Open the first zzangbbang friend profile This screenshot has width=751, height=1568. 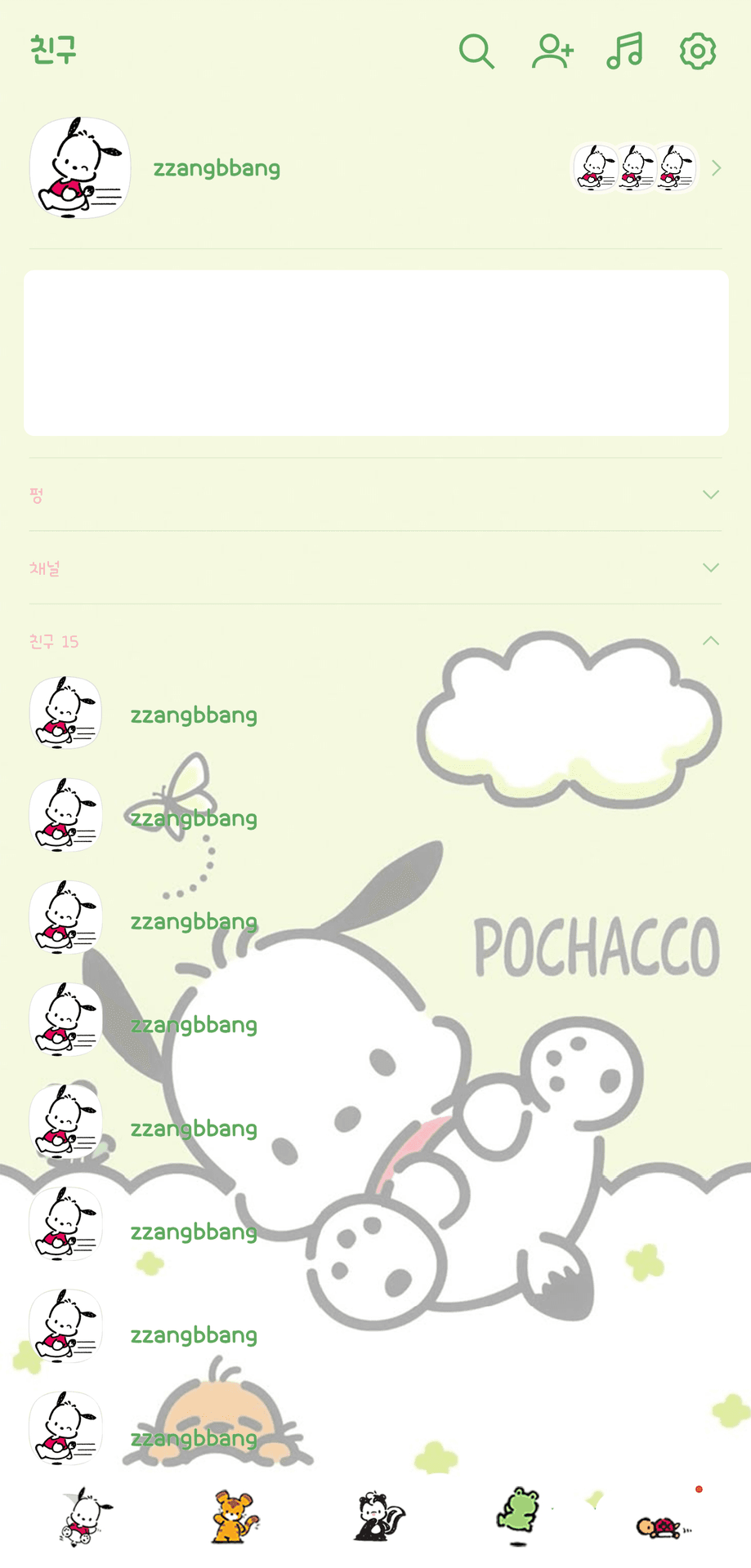194,715
